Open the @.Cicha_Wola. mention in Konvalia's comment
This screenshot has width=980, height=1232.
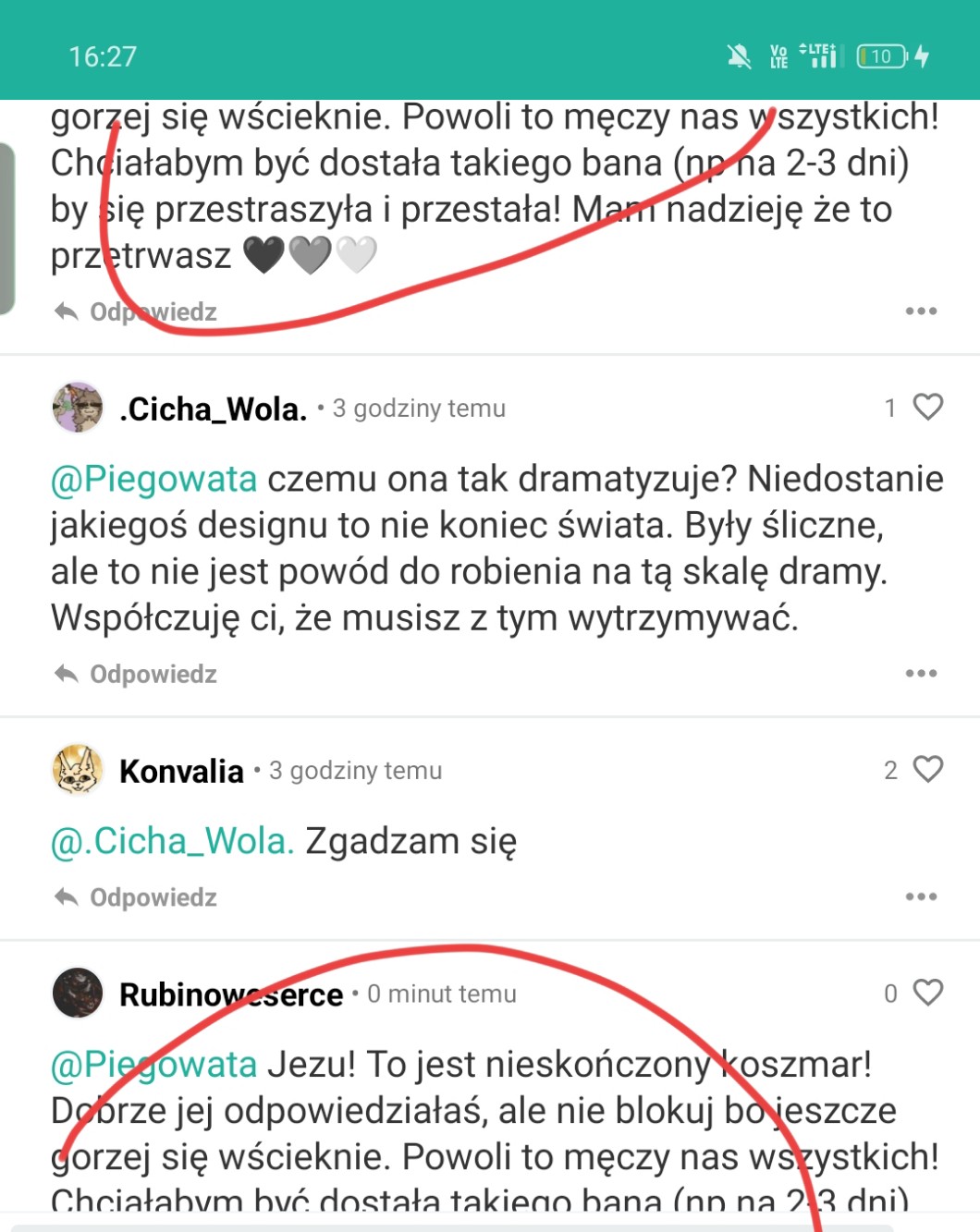[x=173, y=841]
